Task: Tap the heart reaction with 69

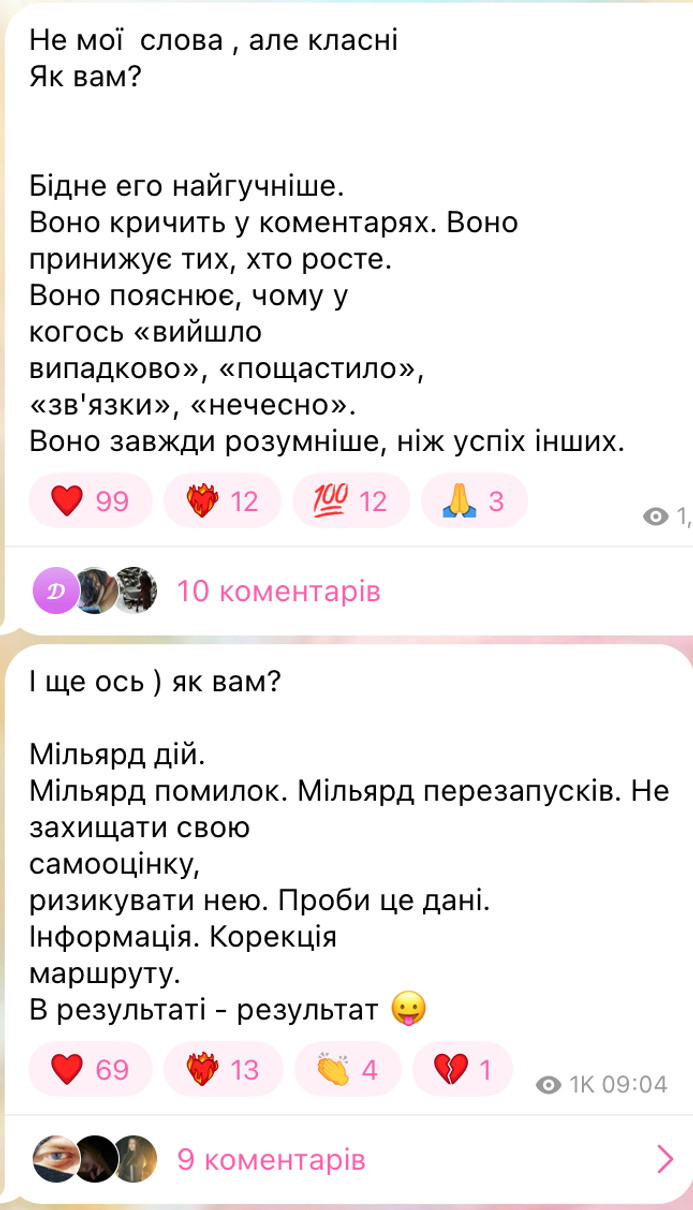Action: click(89, 1070)
